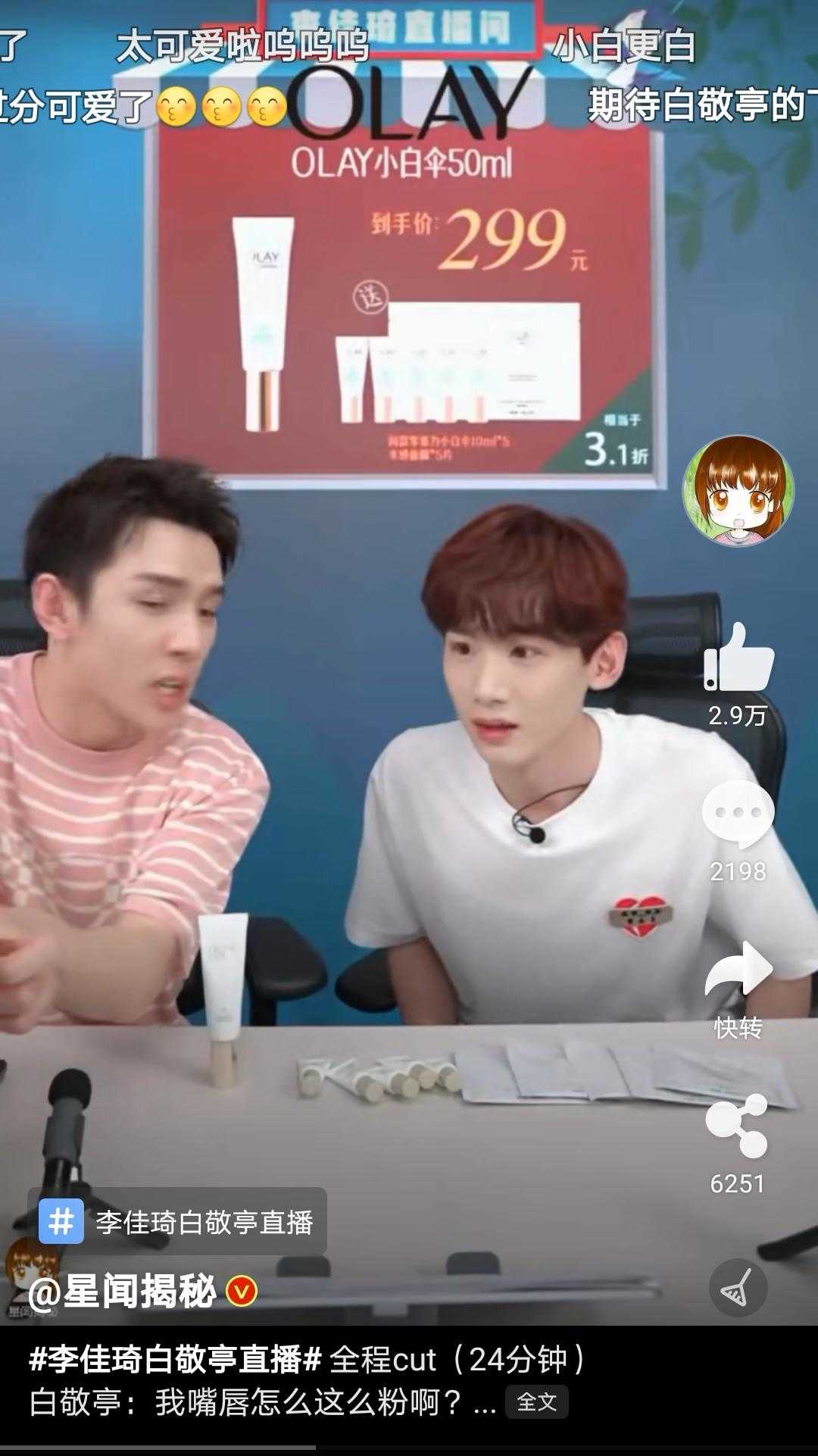Open the 李佳琦白敬亭直播 topic chip
The image size is (818, 1456).
[x=177, y=1221]
